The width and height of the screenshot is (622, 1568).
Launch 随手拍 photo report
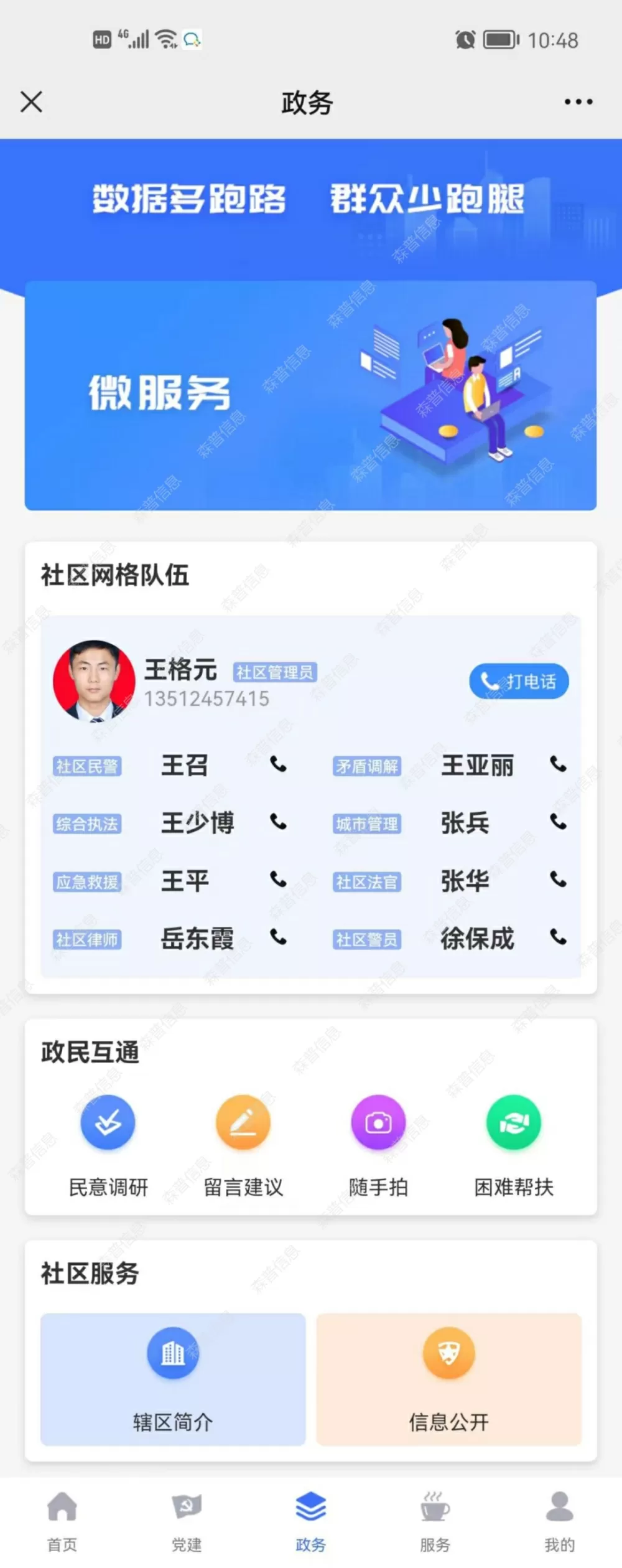point(378,1142)
